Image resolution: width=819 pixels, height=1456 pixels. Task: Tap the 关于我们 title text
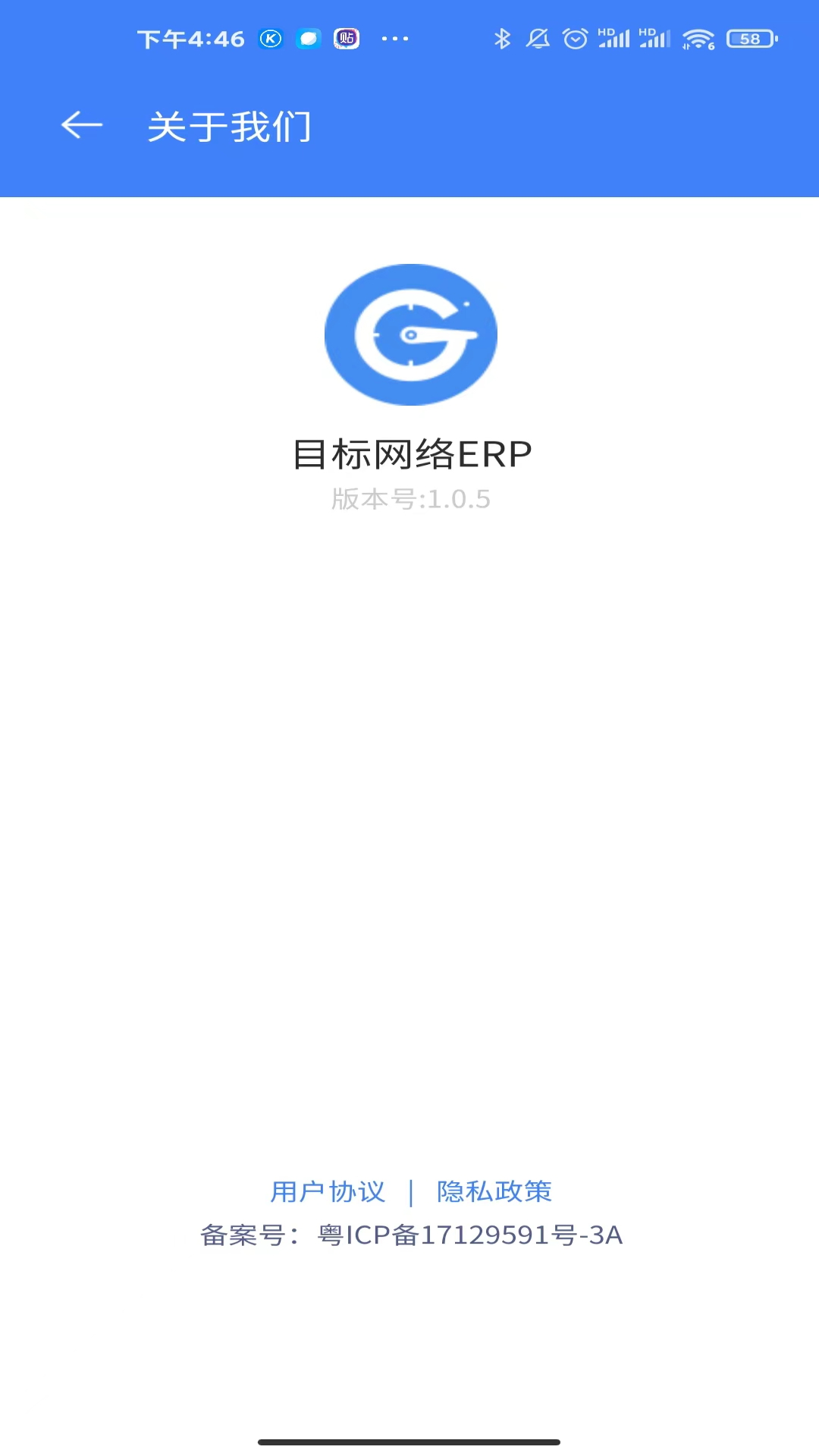click(x=230, y=126)
